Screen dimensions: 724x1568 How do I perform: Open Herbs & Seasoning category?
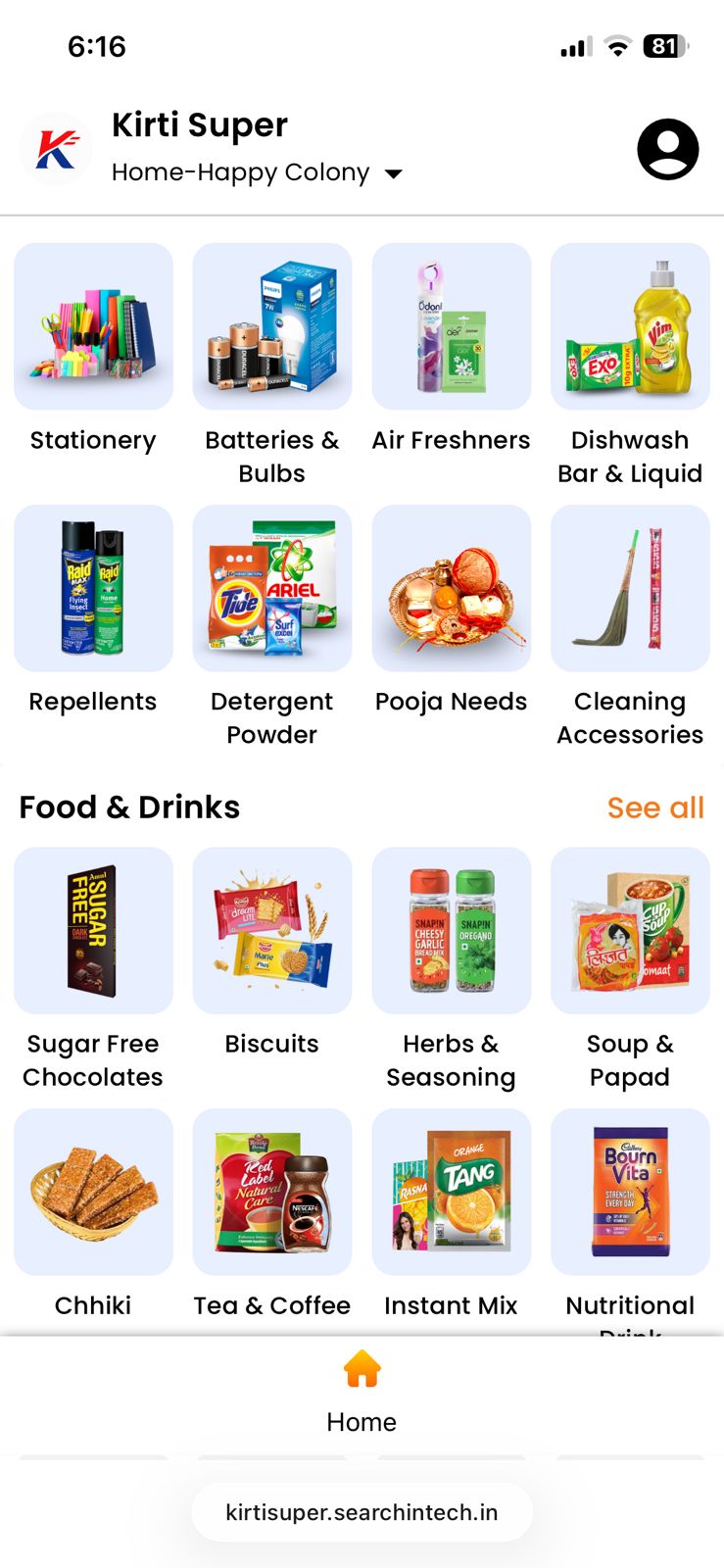pyautogui.click(x=451, y=931)
